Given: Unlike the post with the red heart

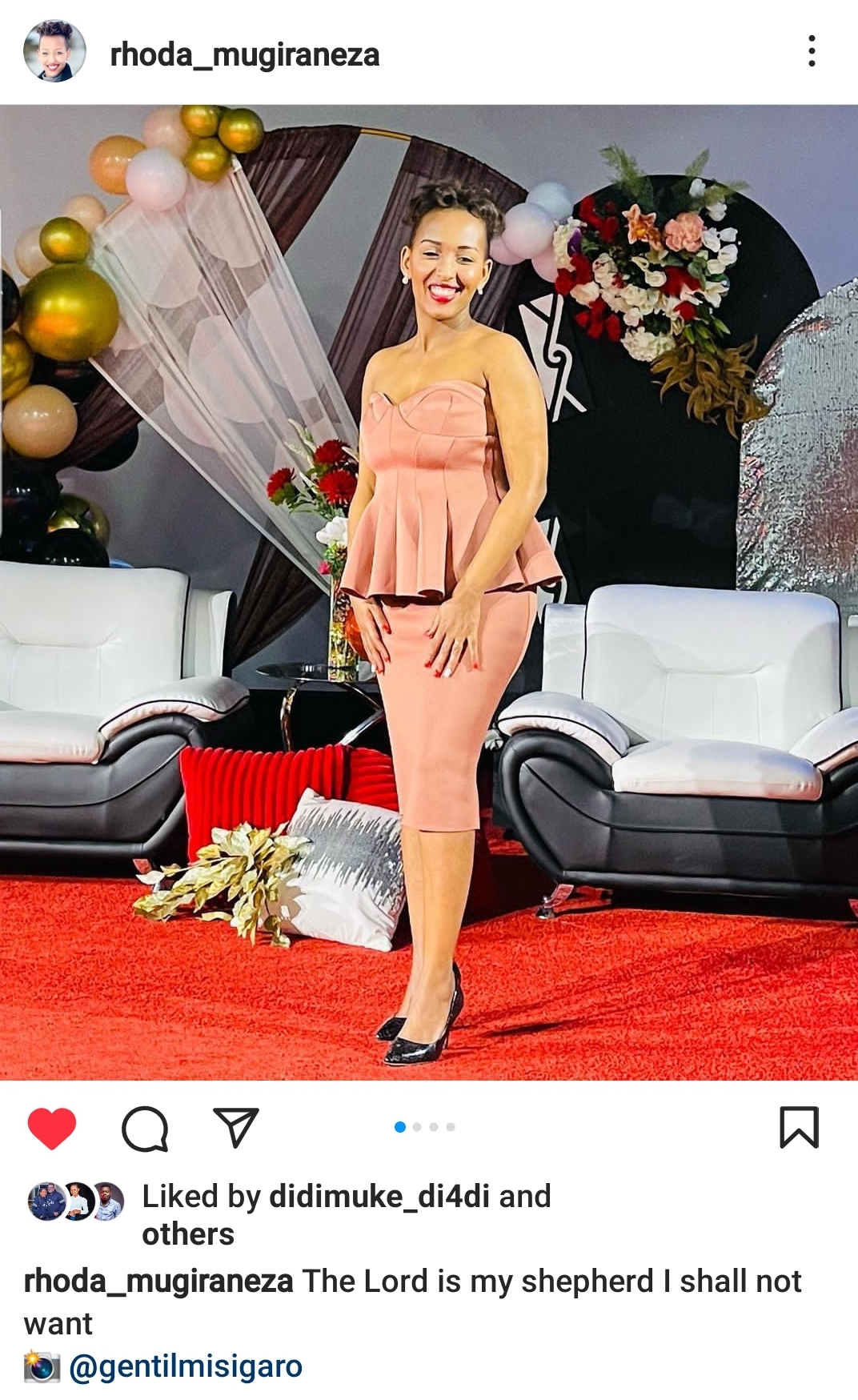Looking at the screenshot, I should click(x=52, y=1128).
